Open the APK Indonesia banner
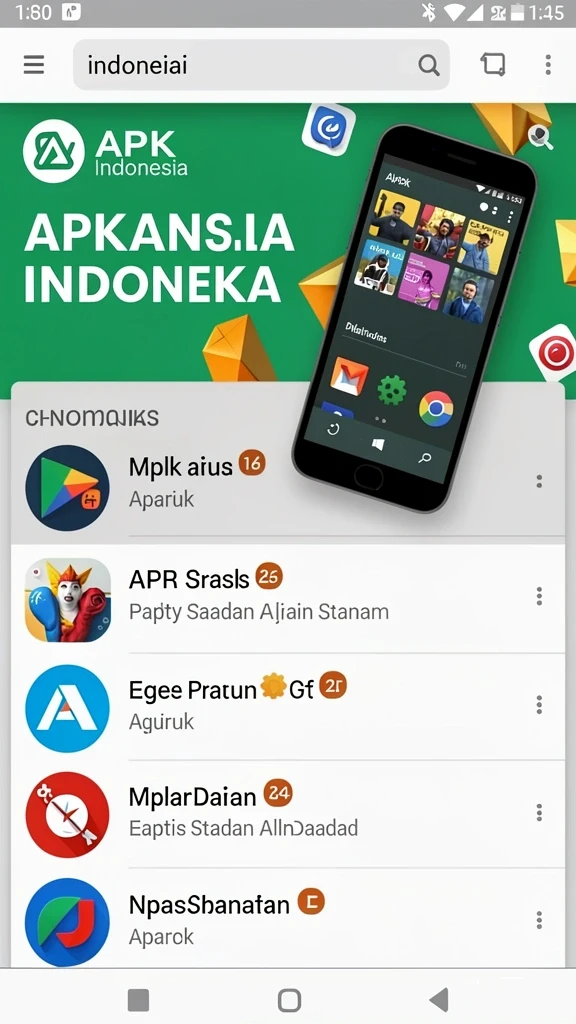Screen dimensions: 576x1024 (288, 242)
